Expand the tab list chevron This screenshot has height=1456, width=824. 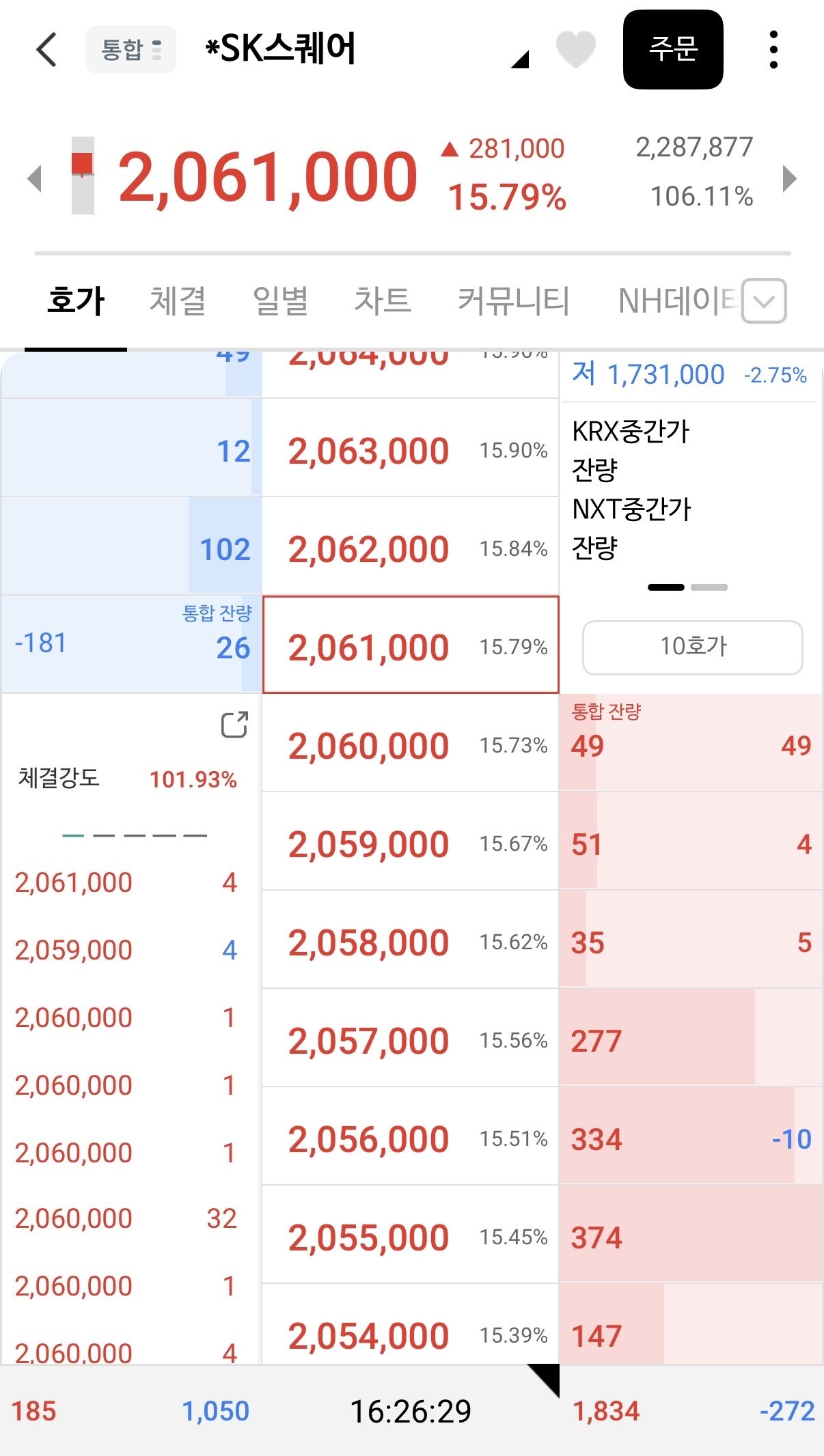pyautogui.click(x=764, y=300)
